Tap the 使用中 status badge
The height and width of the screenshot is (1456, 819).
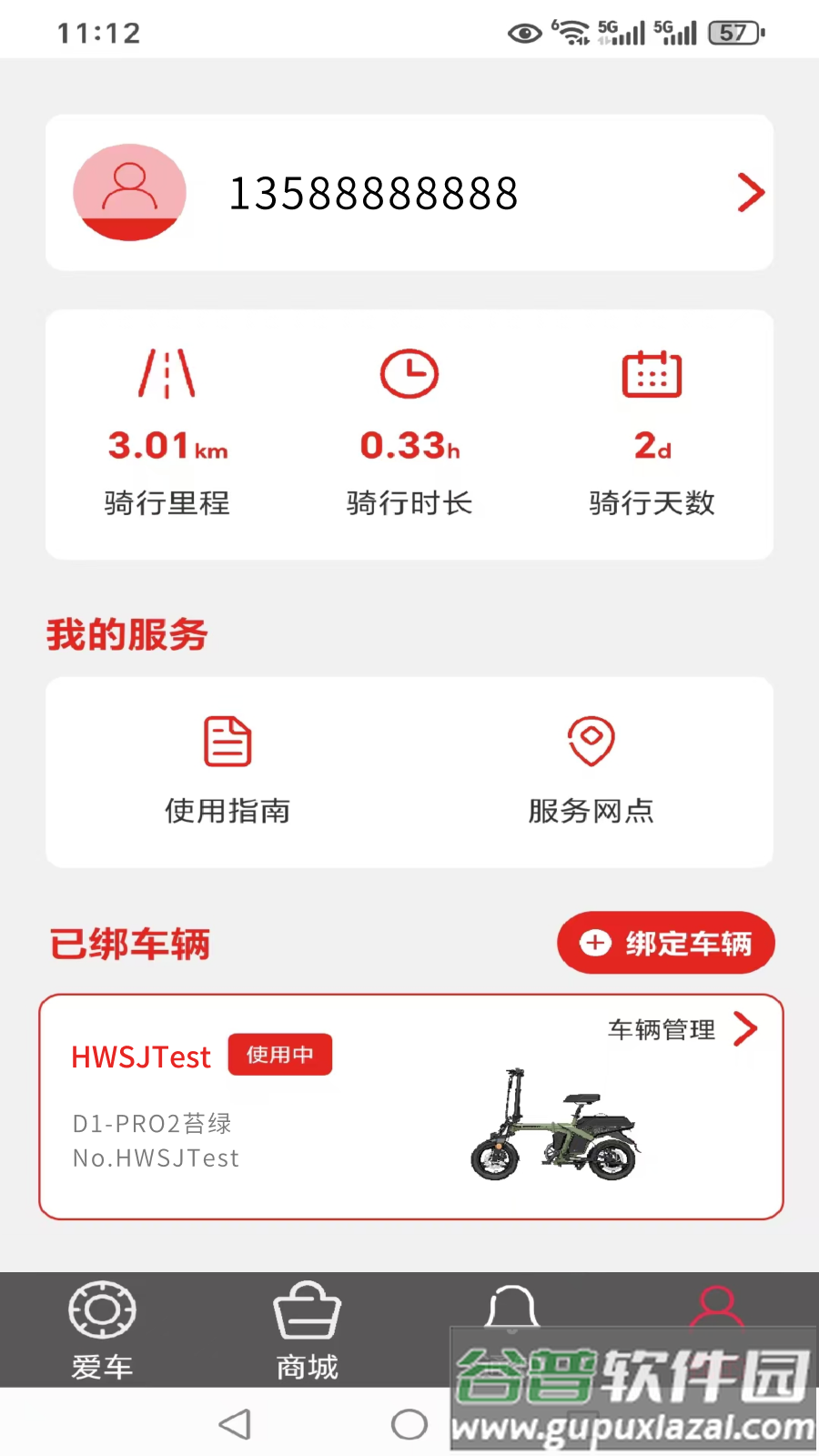click(279, 1055)
